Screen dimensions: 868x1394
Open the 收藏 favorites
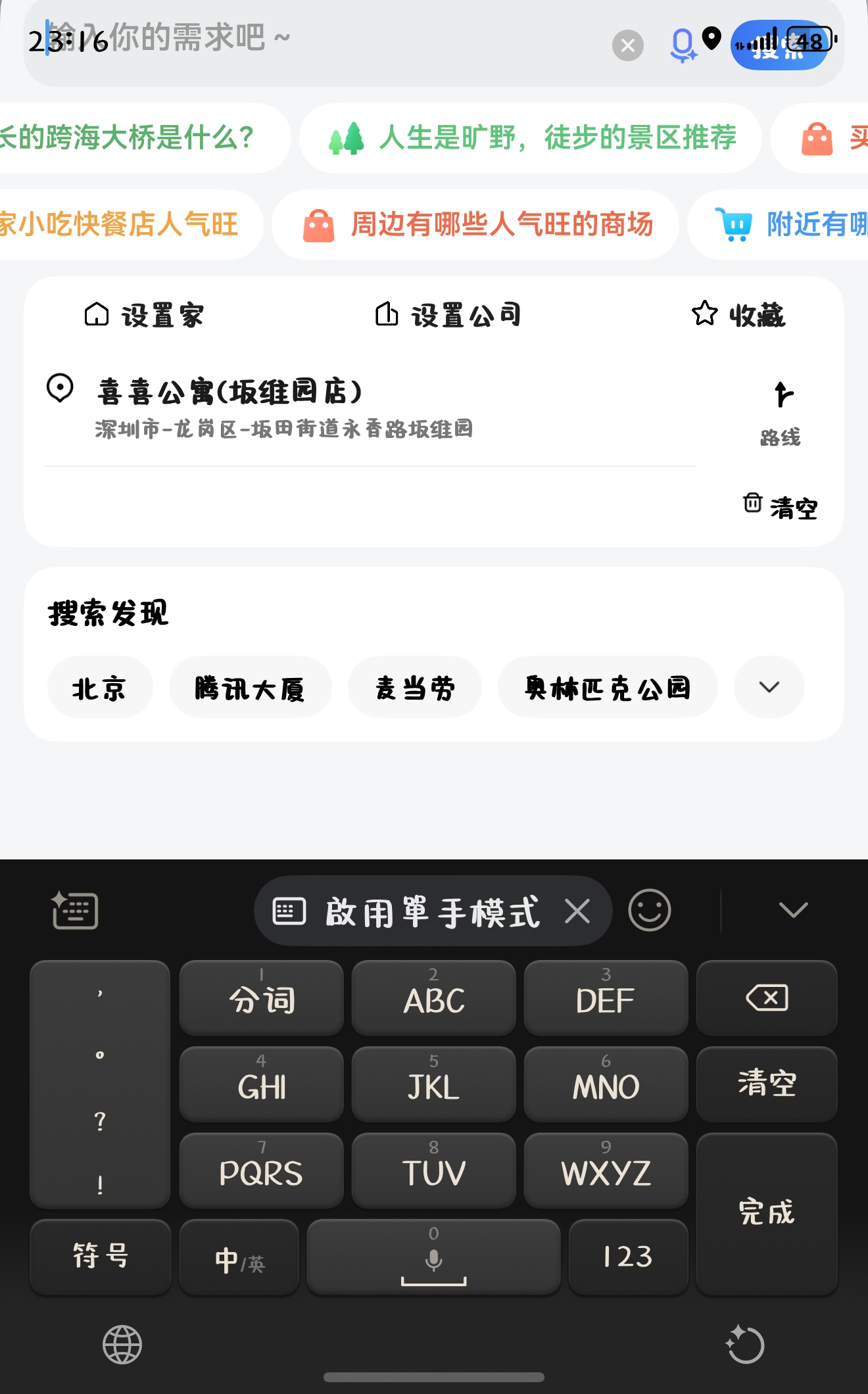click(739, 315)
